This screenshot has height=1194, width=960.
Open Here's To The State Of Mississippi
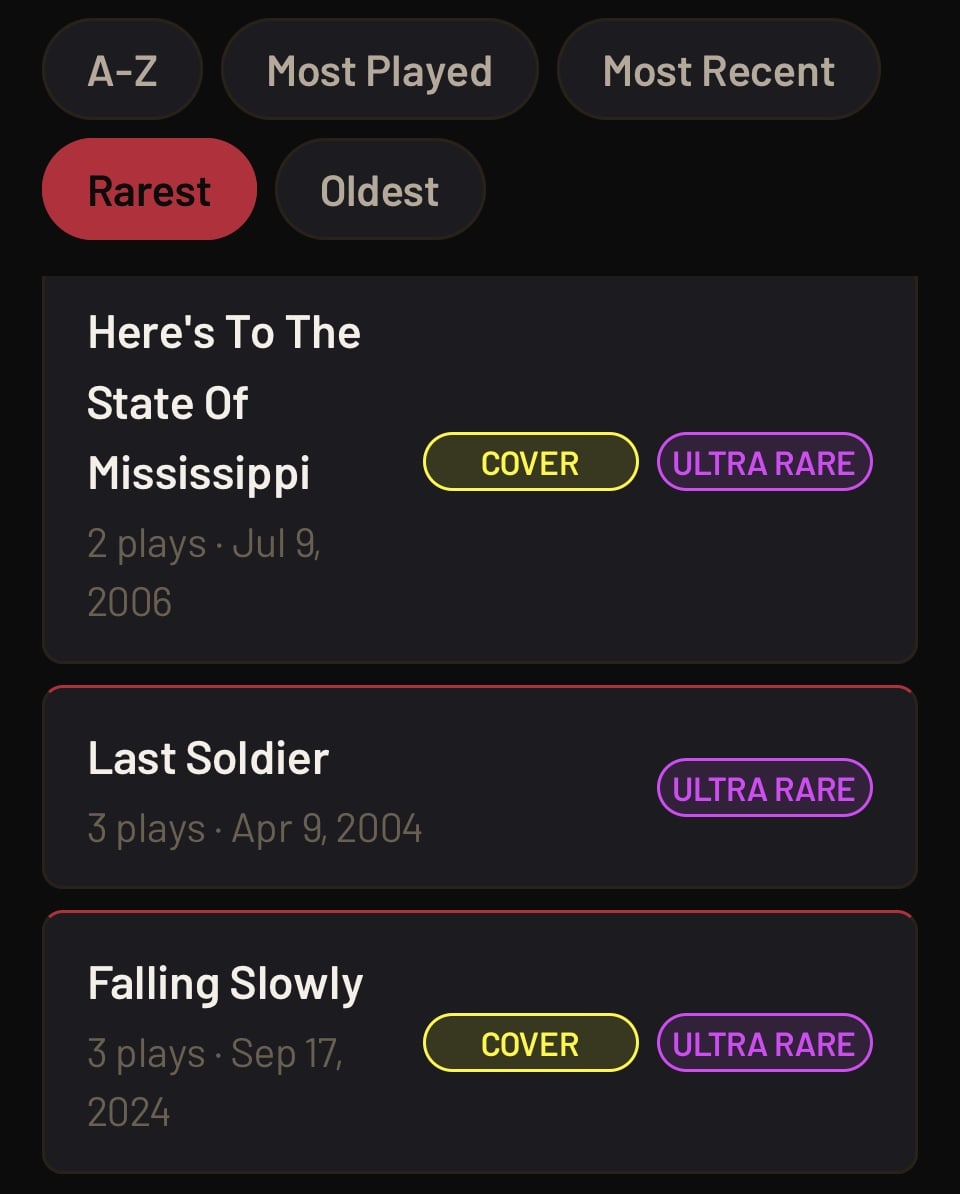click(224, 402)
